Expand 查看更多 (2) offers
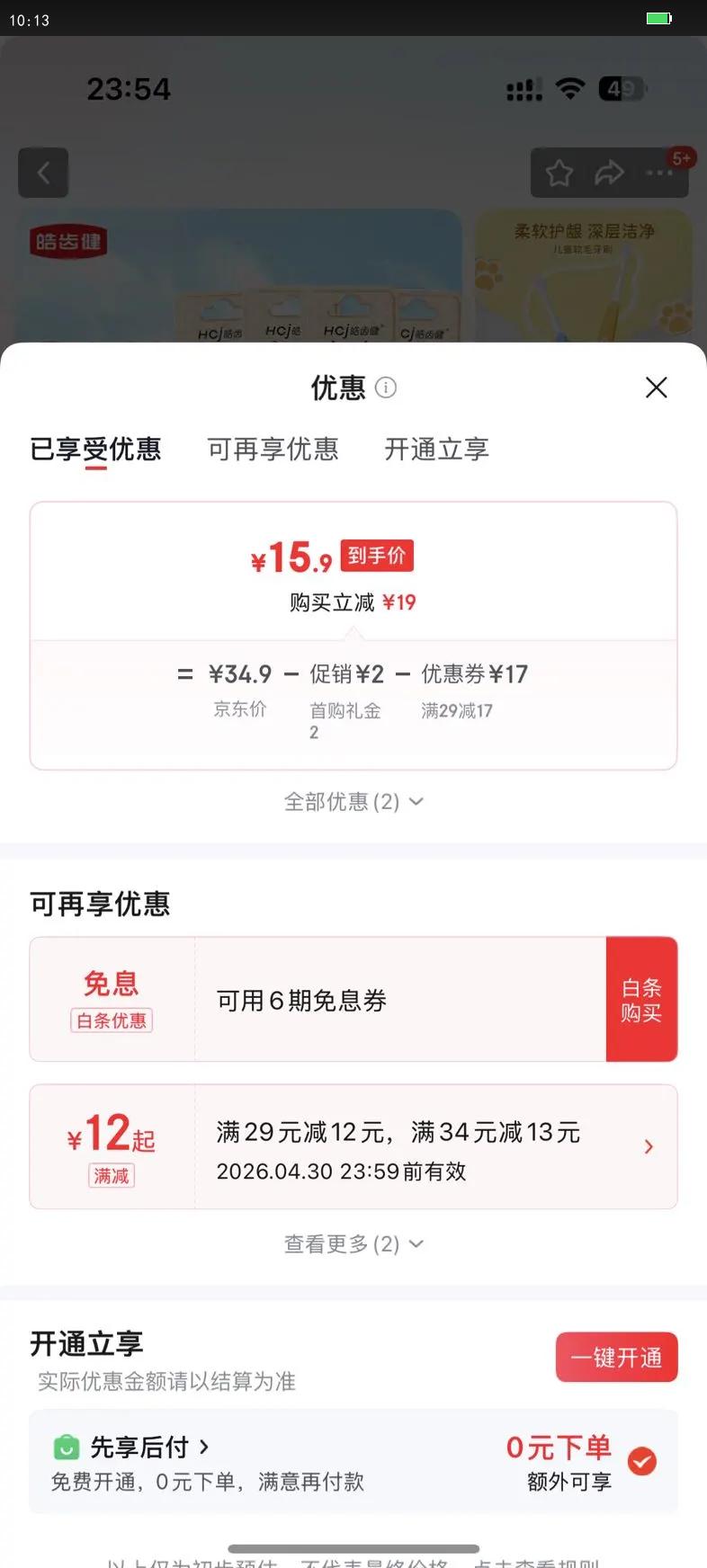This screenshot has width=707, height=1568. click(353, 1243)
